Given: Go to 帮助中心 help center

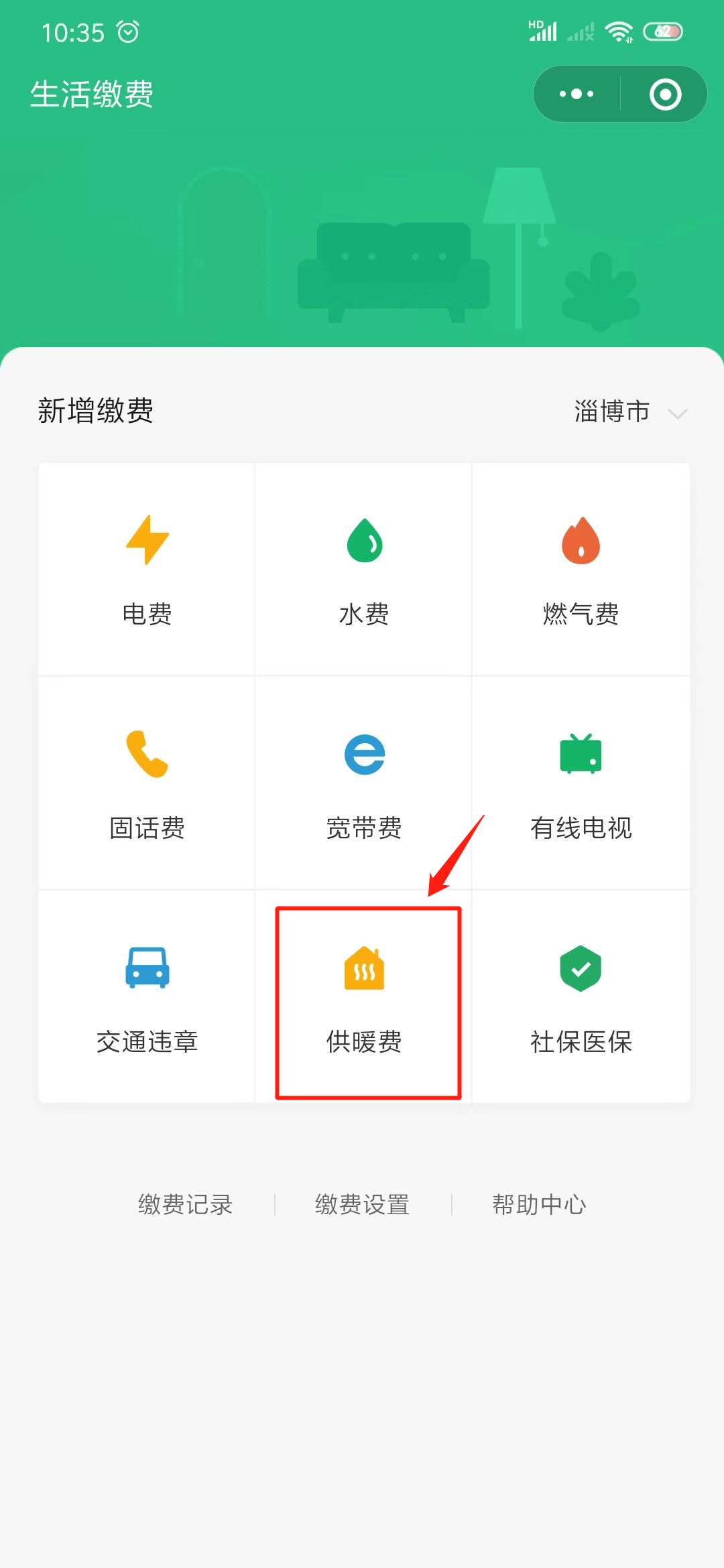Looking at the screenshot, I should pyautogui.click(x=539, y=1204).
